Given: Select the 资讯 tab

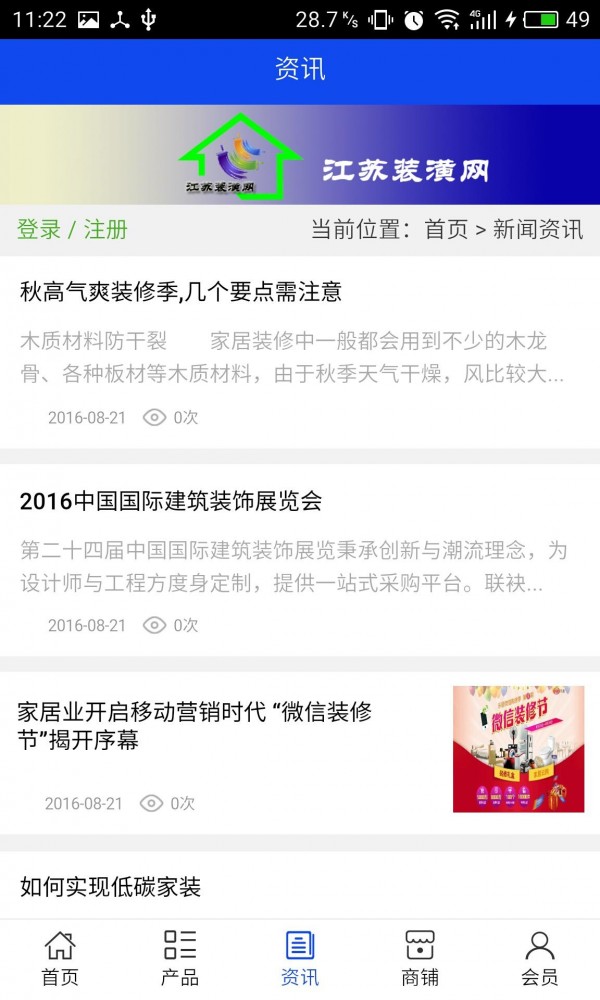Looking at the screenshot, I should point(300,958).
